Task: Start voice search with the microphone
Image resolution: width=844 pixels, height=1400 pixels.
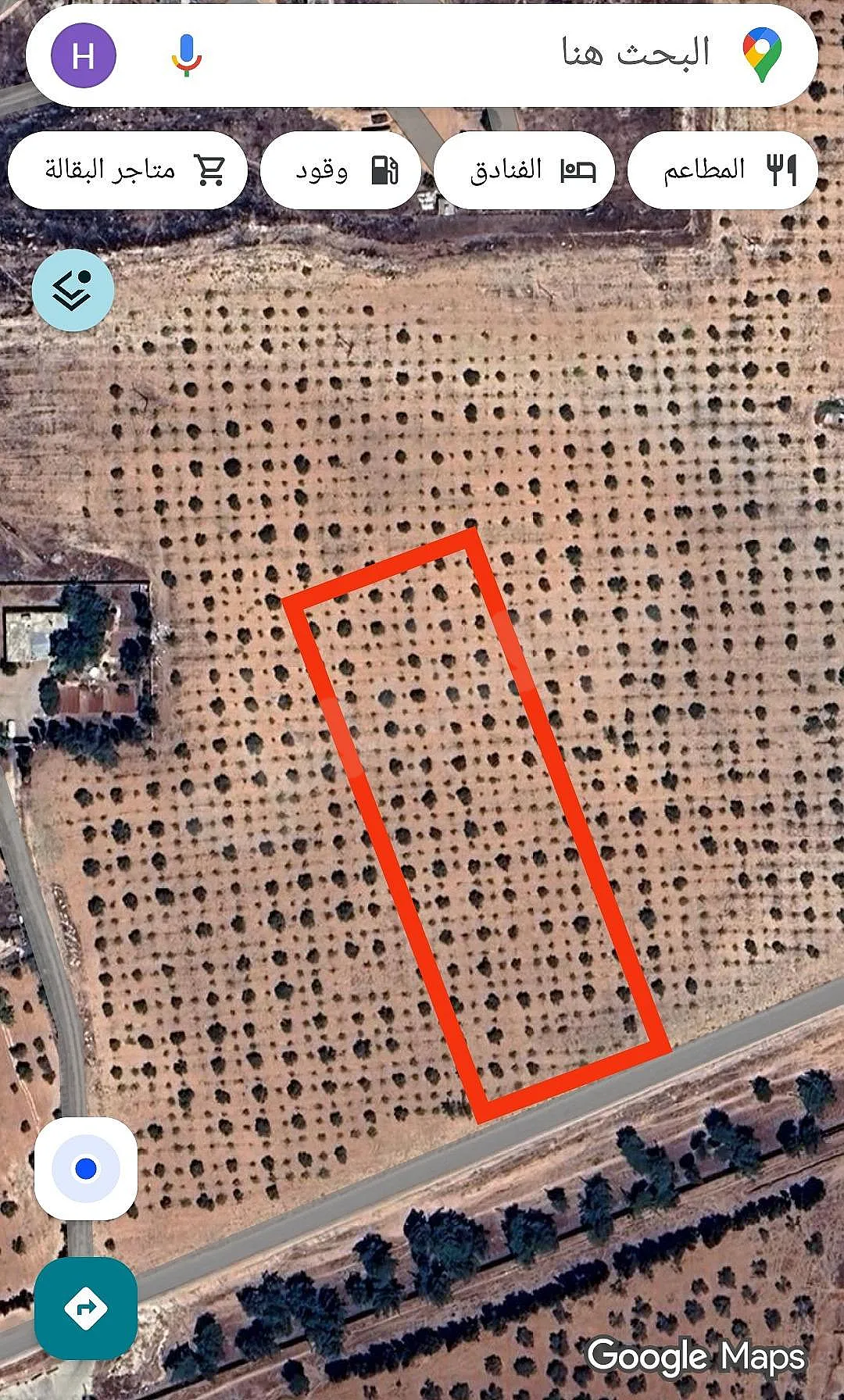Action: click(x=187, y=55)
